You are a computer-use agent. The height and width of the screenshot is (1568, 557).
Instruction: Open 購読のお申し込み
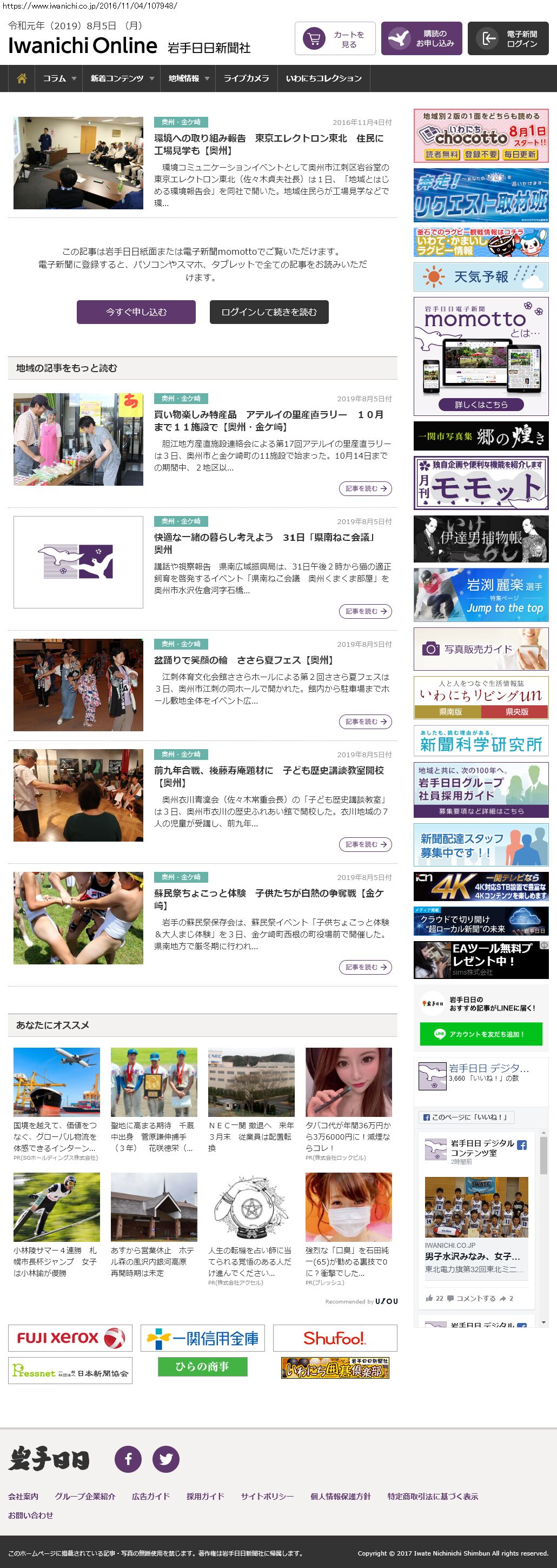point(421,39)
